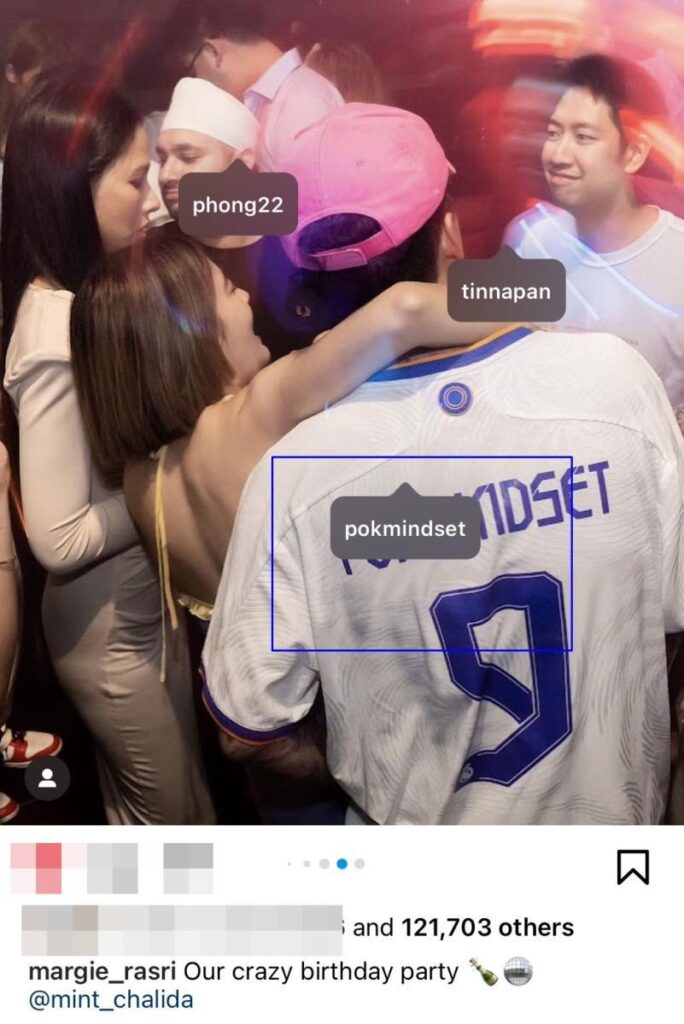This screenshot has width=684, height=1024.
Task: Open the phong22 tag on the photo
Action: [238, 206]
